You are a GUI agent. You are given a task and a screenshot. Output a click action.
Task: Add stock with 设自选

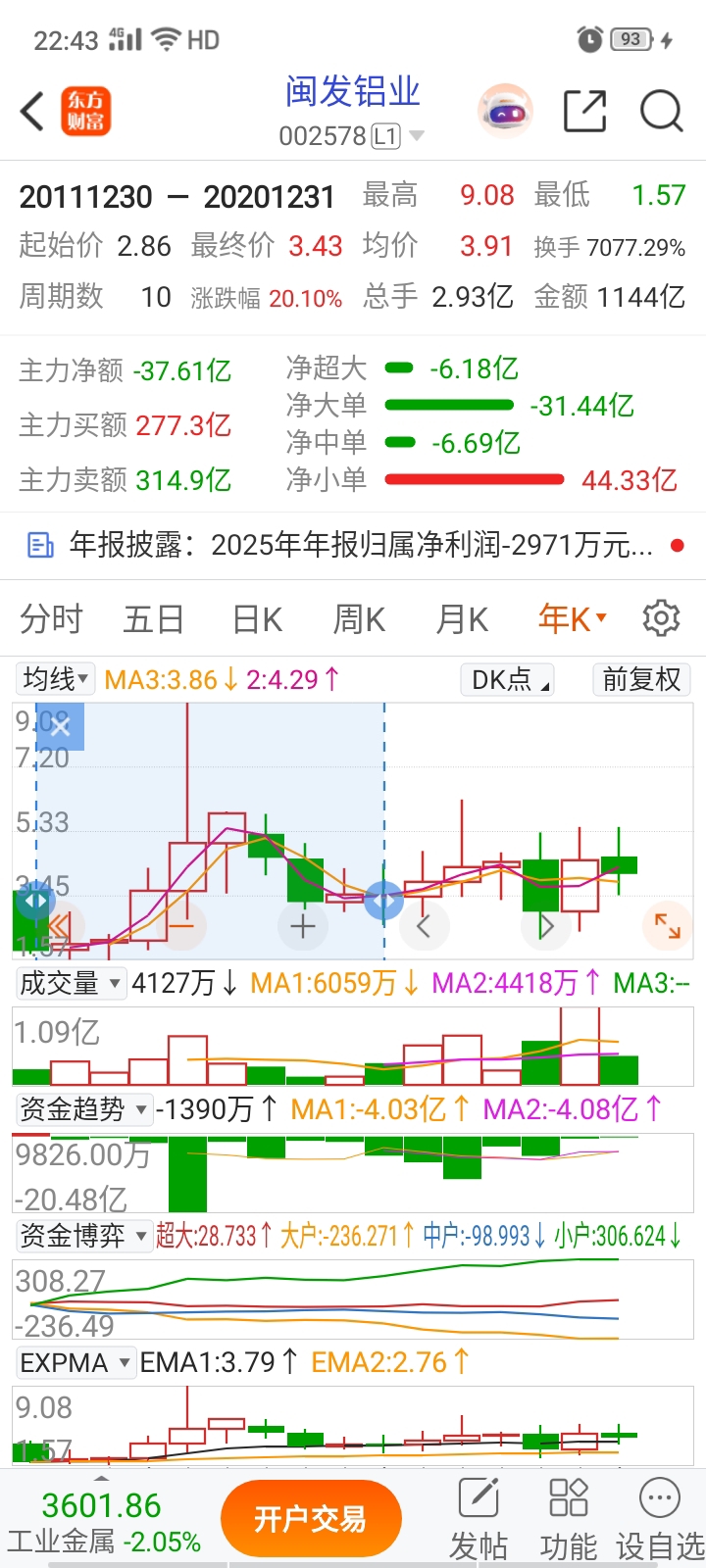point(660,1519)
